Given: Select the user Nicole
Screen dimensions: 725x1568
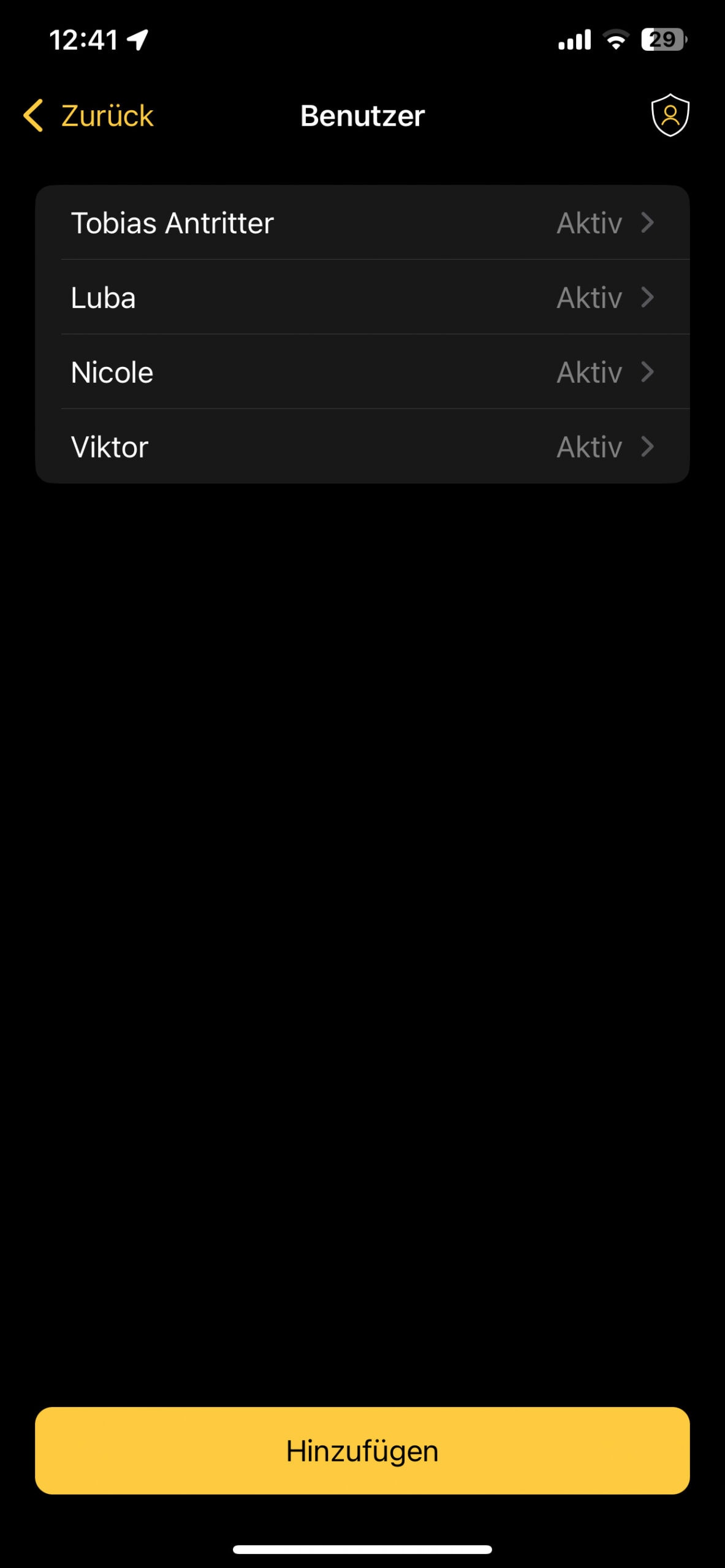Looking at the screenshot, I should pos(362,372).
